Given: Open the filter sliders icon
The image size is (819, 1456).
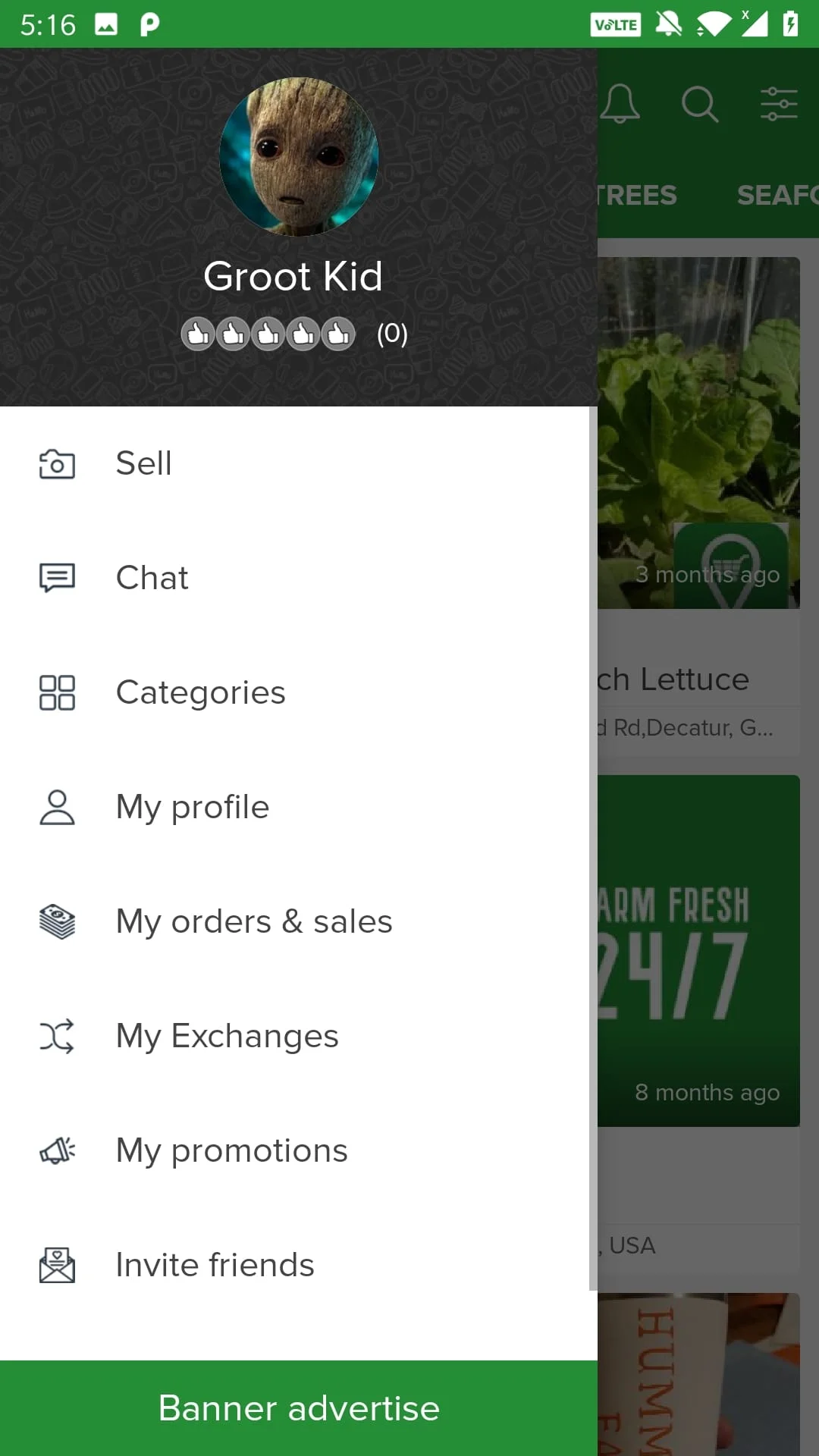Looking at the screenshot, I should (779, 104).
